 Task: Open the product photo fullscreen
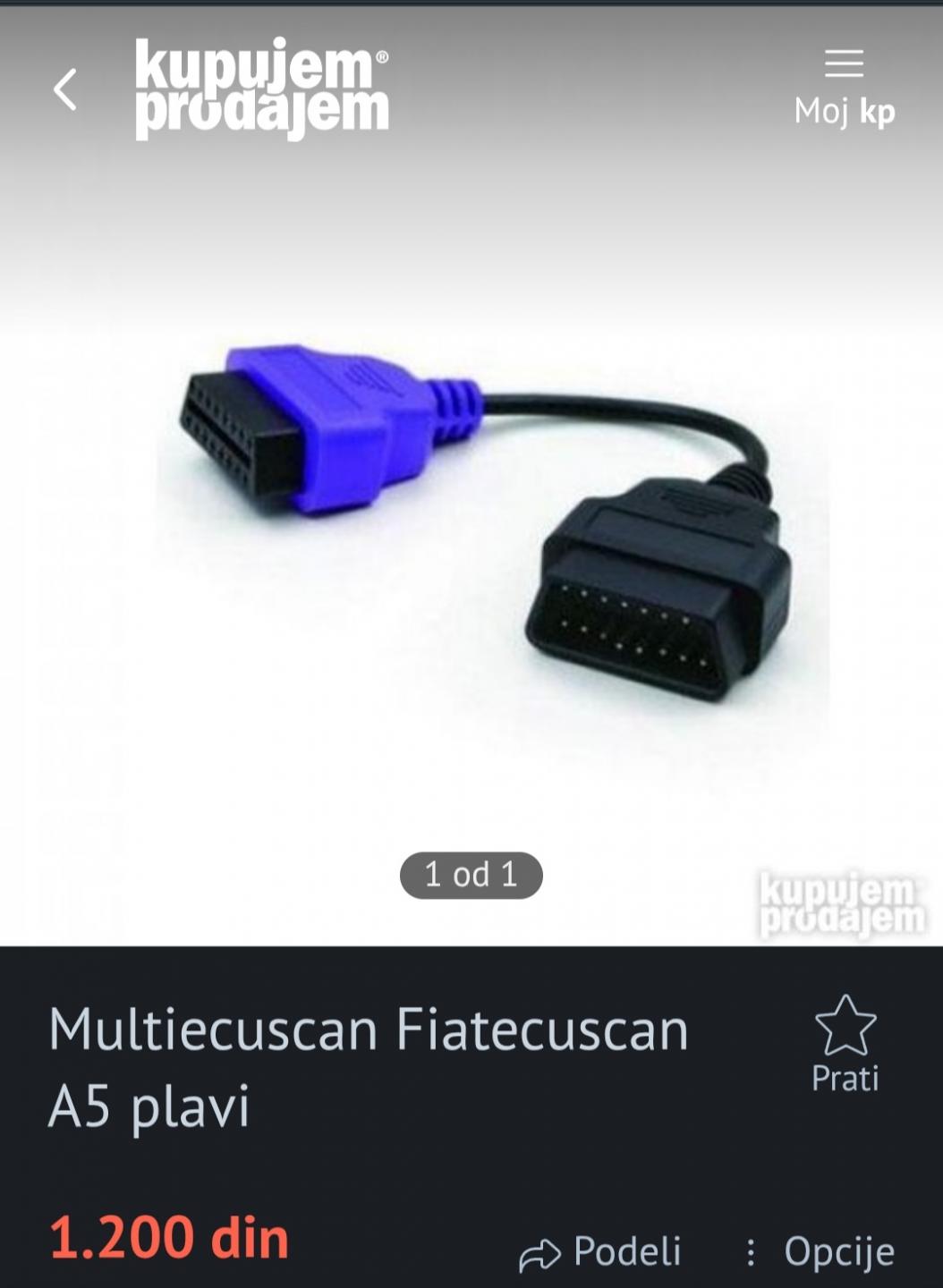pyautogui.click(x=471, y=537)
